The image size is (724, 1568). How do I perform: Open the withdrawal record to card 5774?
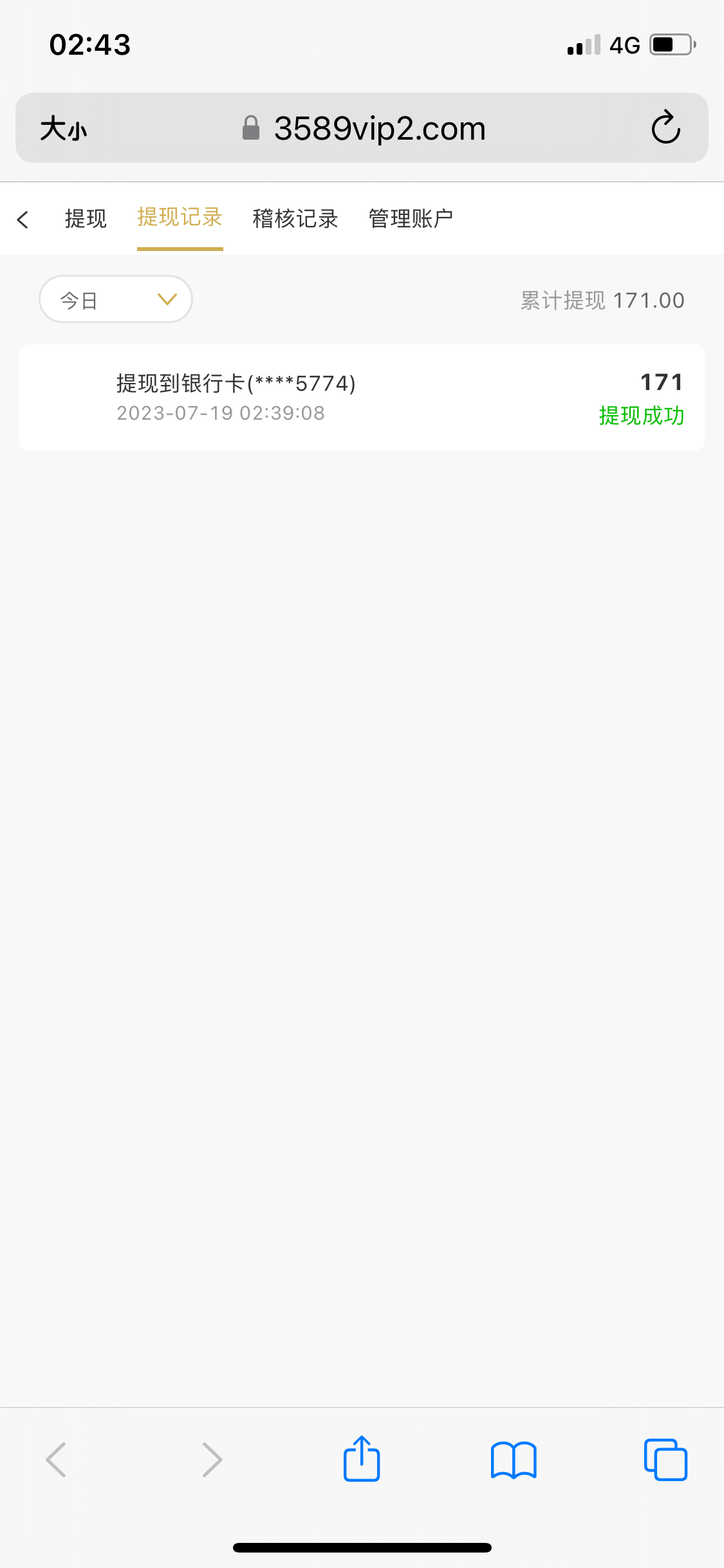click(362, 397)
